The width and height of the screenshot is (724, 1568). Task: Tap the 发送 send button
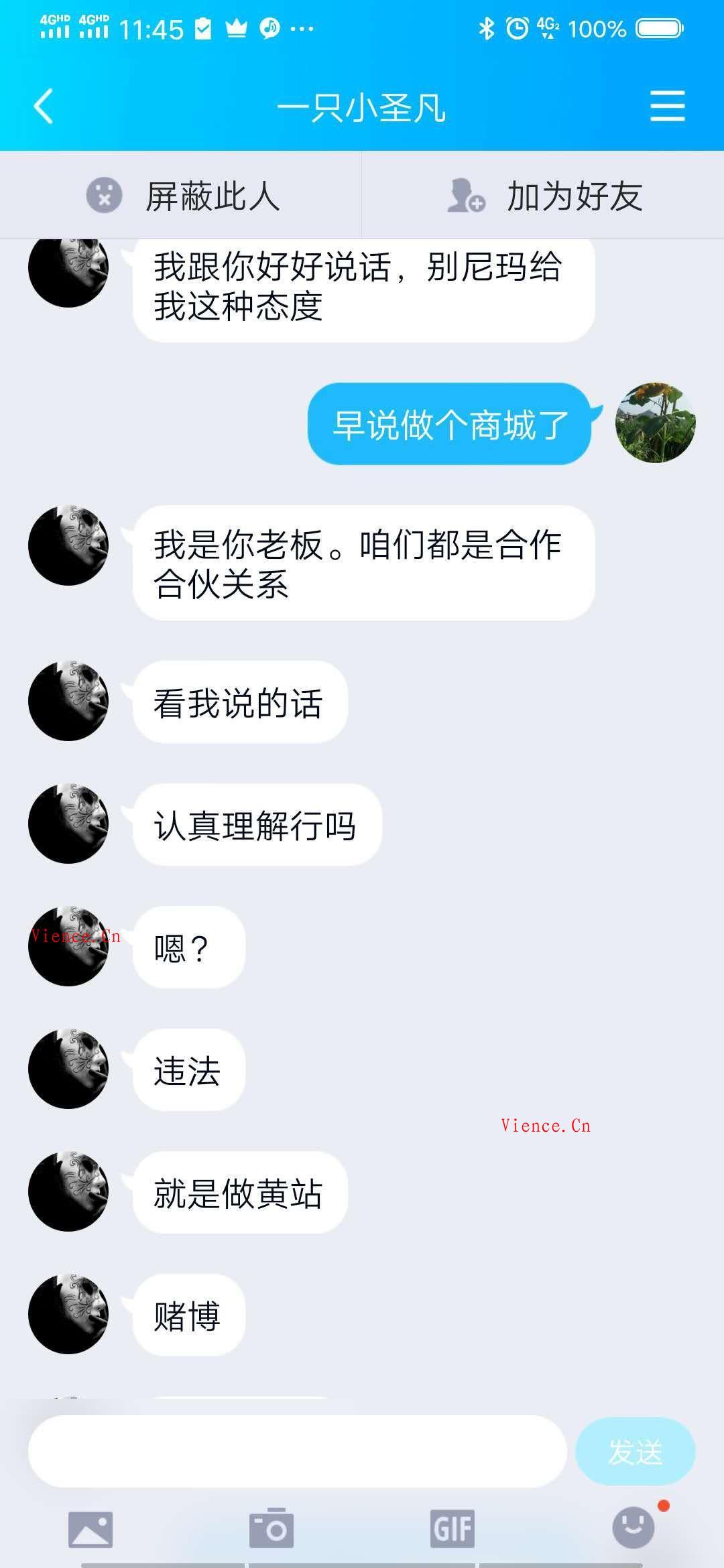pyautogui.click(x=635, y=1451)
